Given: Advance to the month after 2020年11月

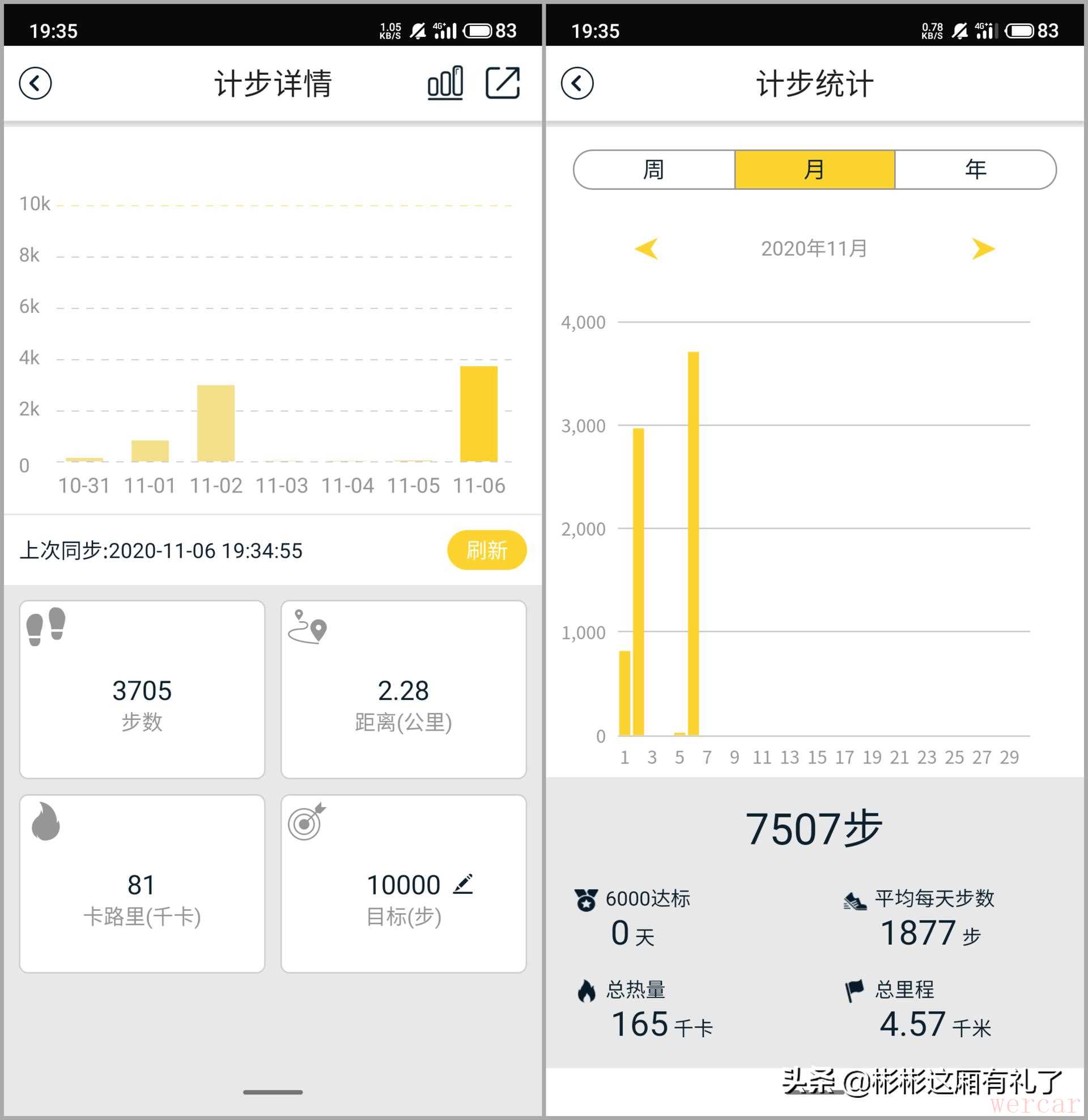Looking at the screenshot, I should pos(983,249).
